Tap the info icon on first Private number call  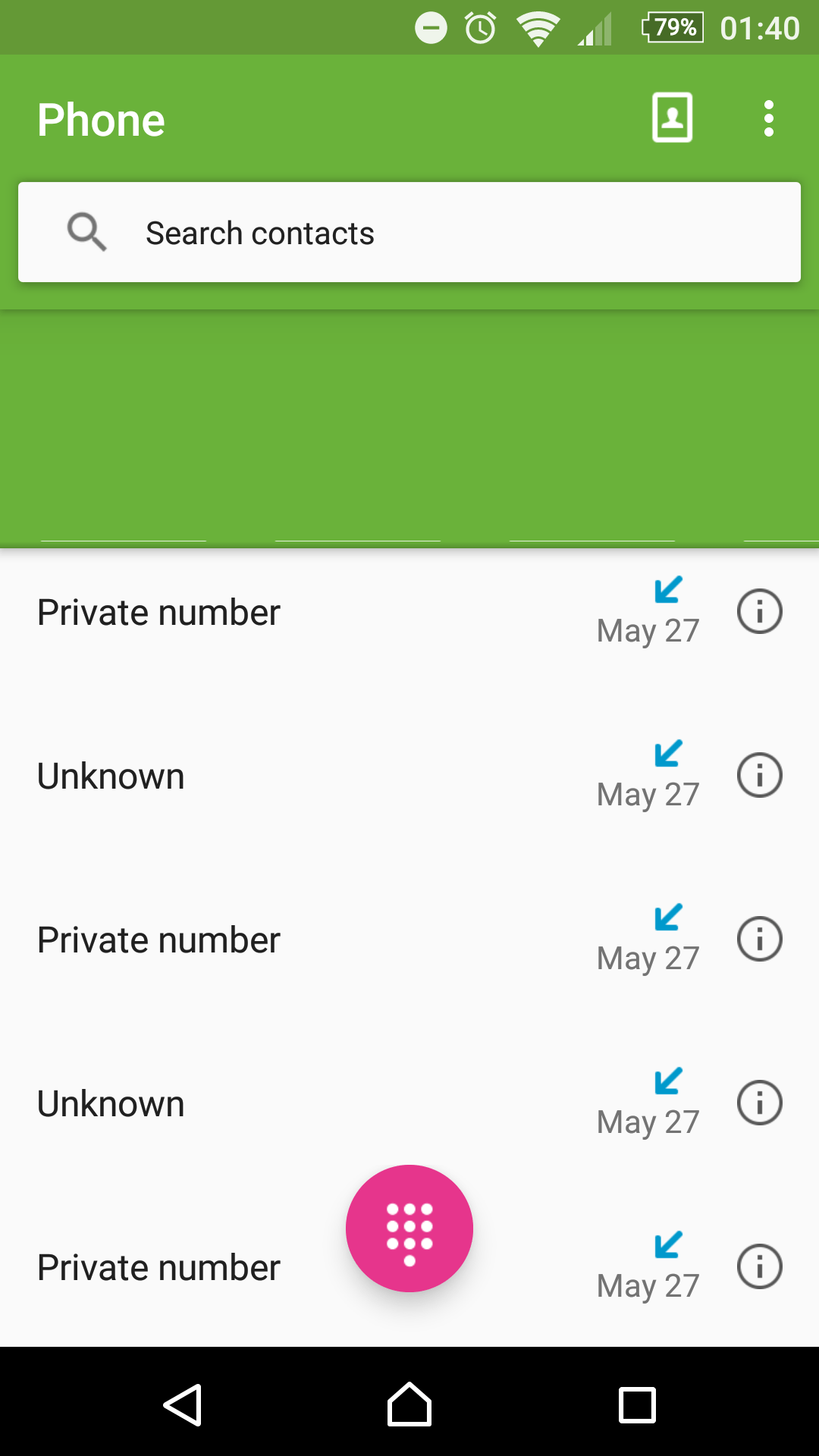coord(759,611)
